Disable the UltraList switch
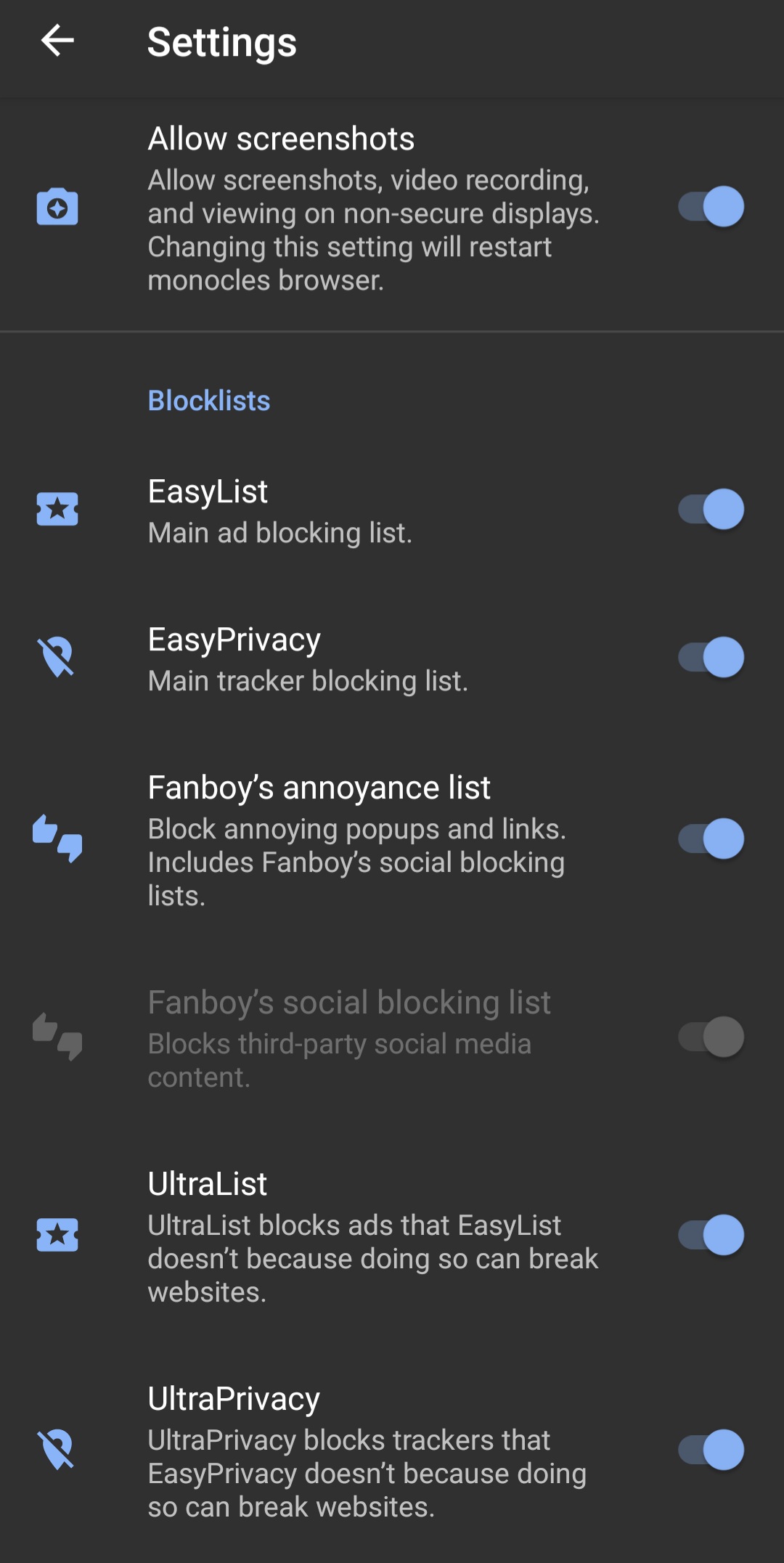This screenshot has width=784, height=1563. tap(711, 1235)
